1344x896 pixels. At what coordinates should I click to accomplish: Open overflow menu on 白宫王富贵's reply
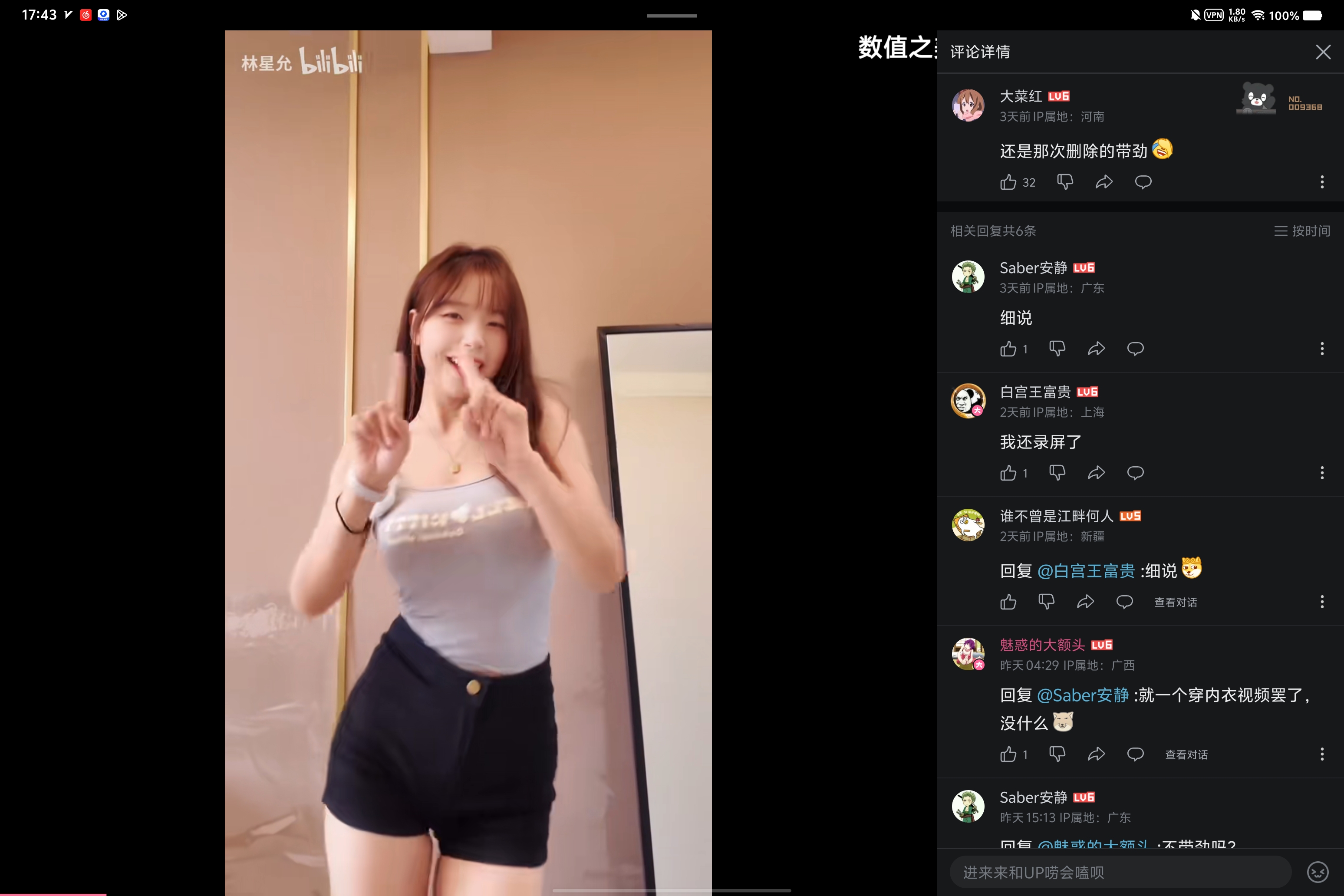1321,473
